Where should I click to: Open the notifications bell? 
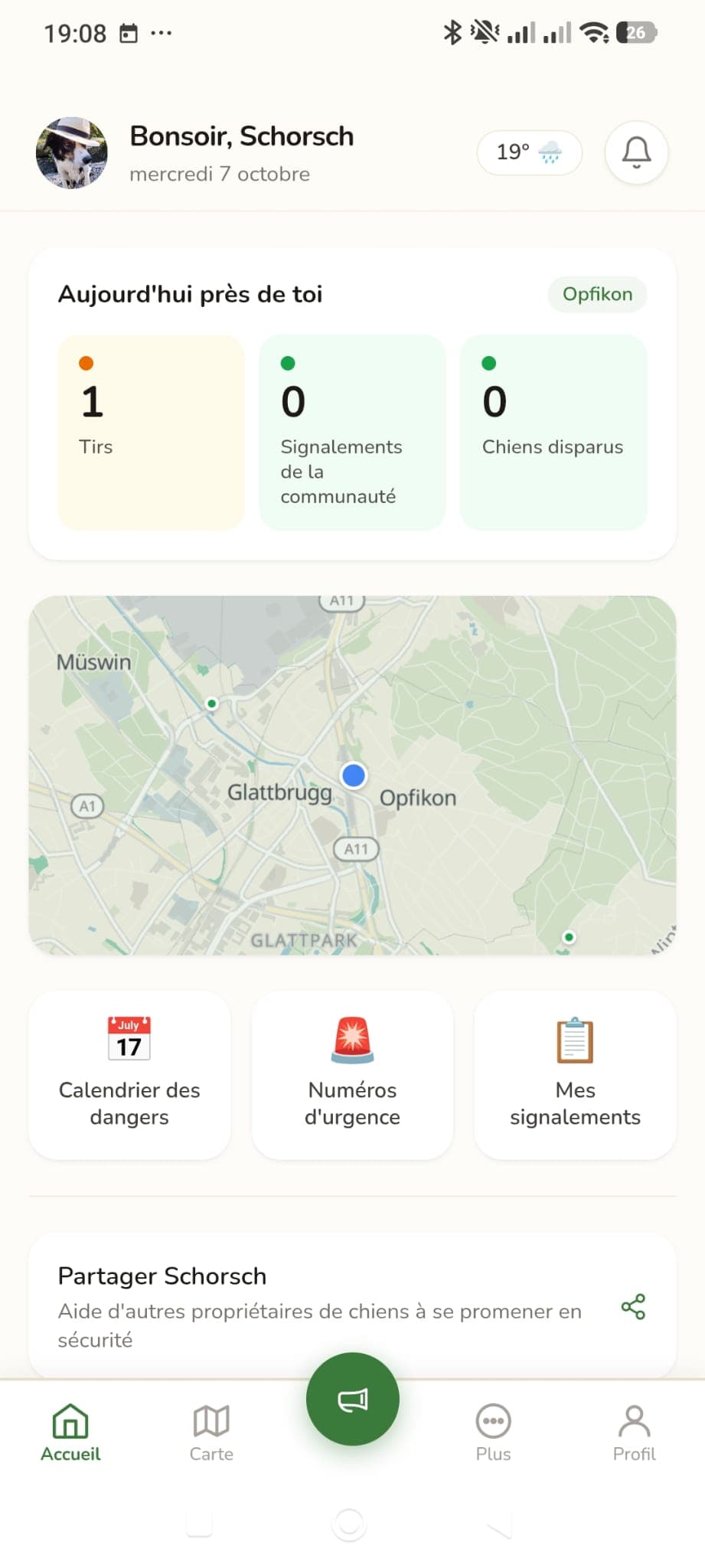(x=636, y=152)
